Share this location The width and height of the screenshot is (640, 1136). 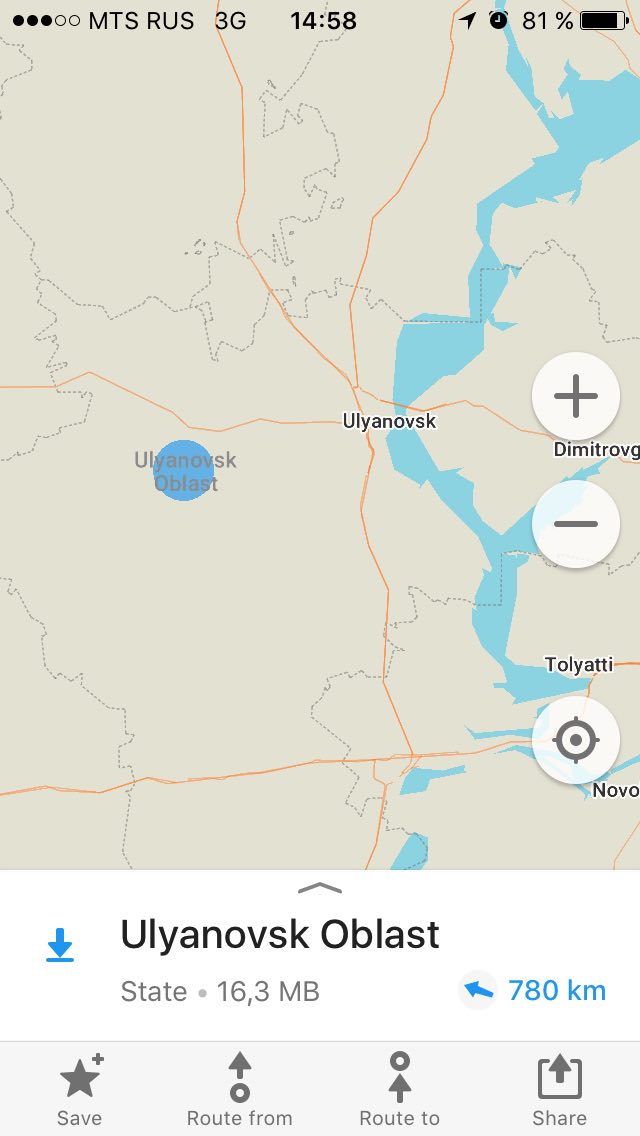(x=560, y=1090)
